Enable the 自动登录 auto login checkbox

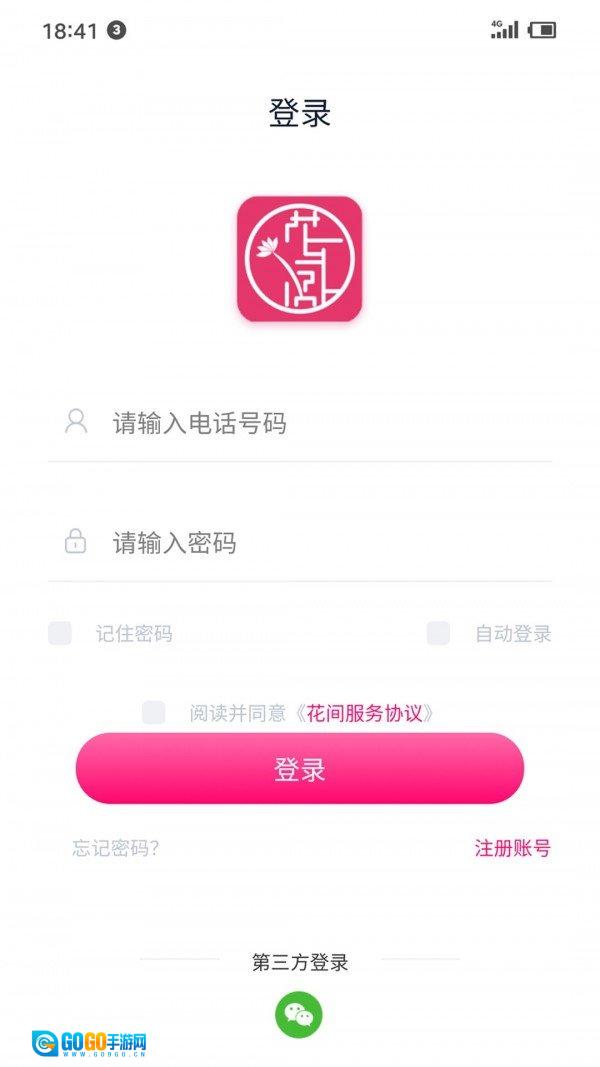[438, 633]
